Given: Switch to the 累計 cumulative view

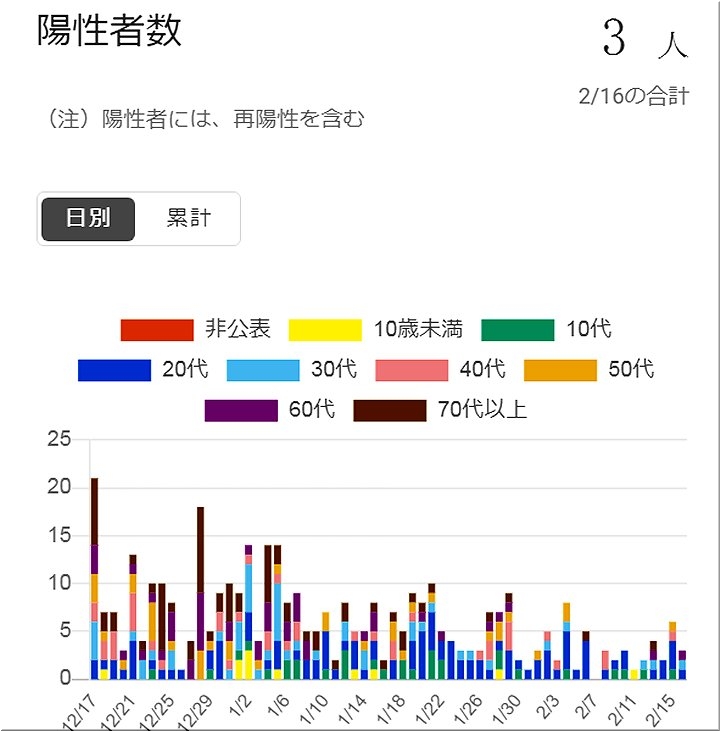Looking at the screenshot, I should point(188,218).
